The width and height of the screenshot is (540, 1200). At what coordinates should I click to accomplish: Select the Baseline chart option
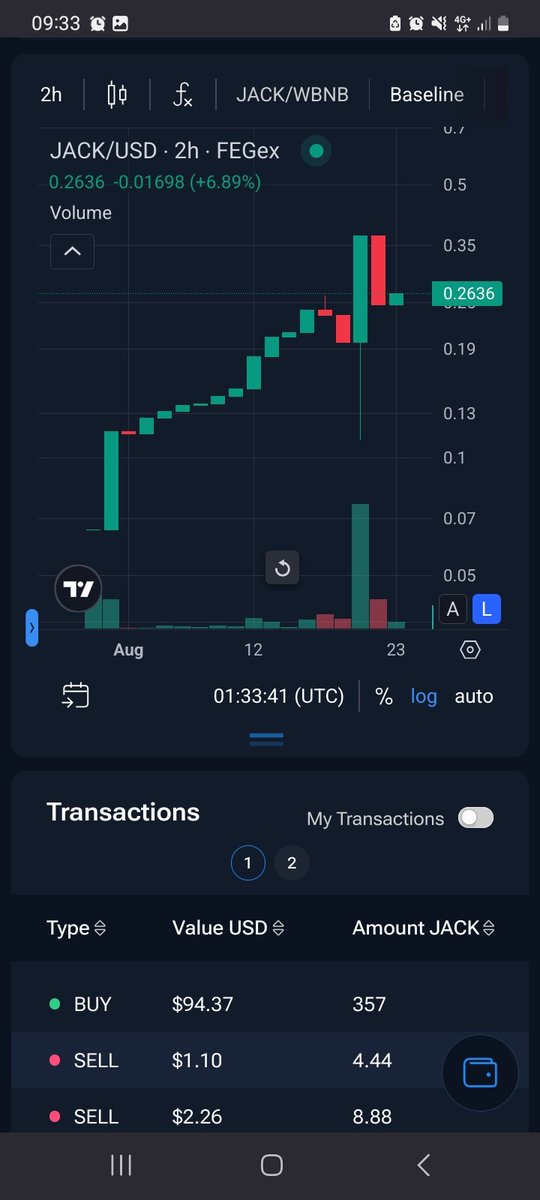[427, 95]
